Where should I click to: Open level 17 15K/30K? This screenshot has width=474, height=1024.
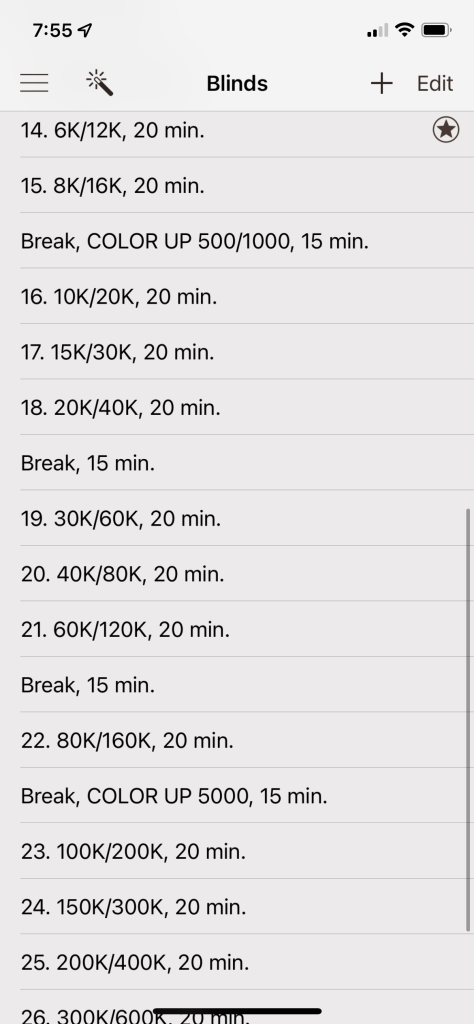[x=237, y=352]
